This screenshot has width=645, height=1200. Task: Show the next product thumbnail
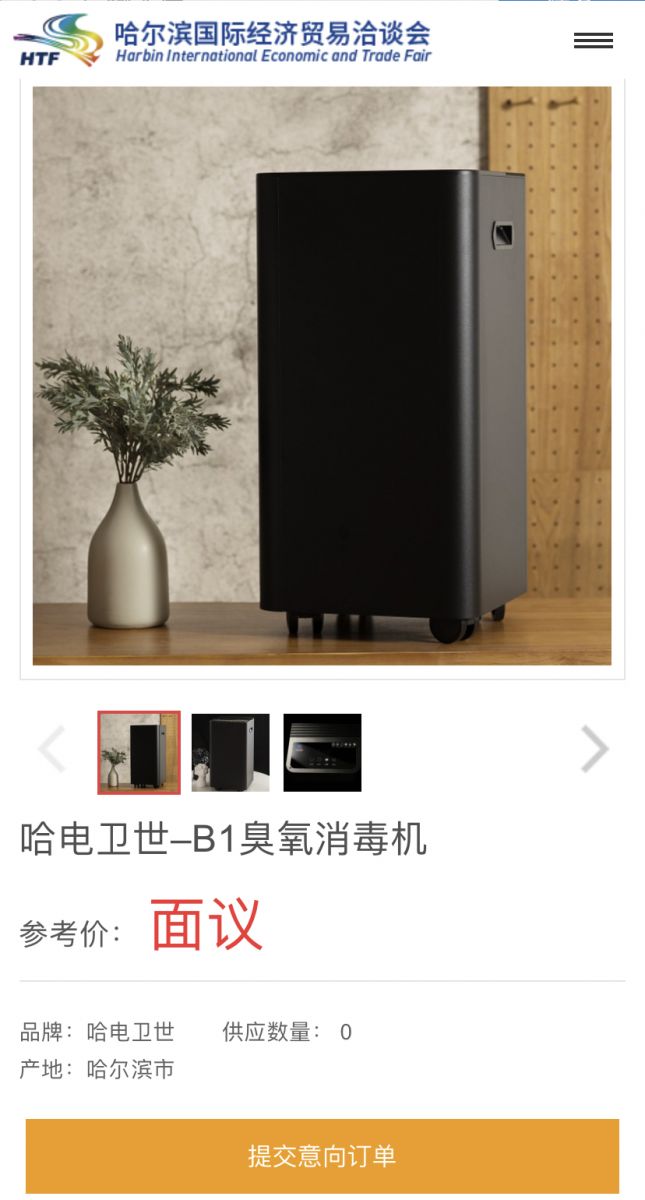point(594,749)
